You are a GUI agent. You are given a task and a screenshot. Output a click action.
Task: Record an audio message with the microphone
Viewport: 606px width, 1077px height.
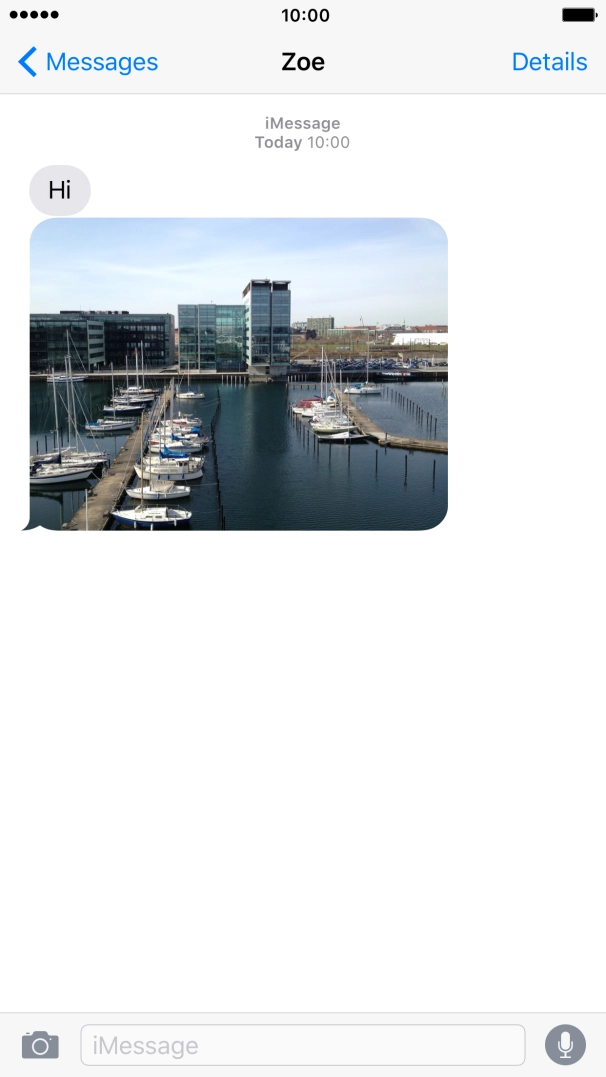tap(565, 1045)
